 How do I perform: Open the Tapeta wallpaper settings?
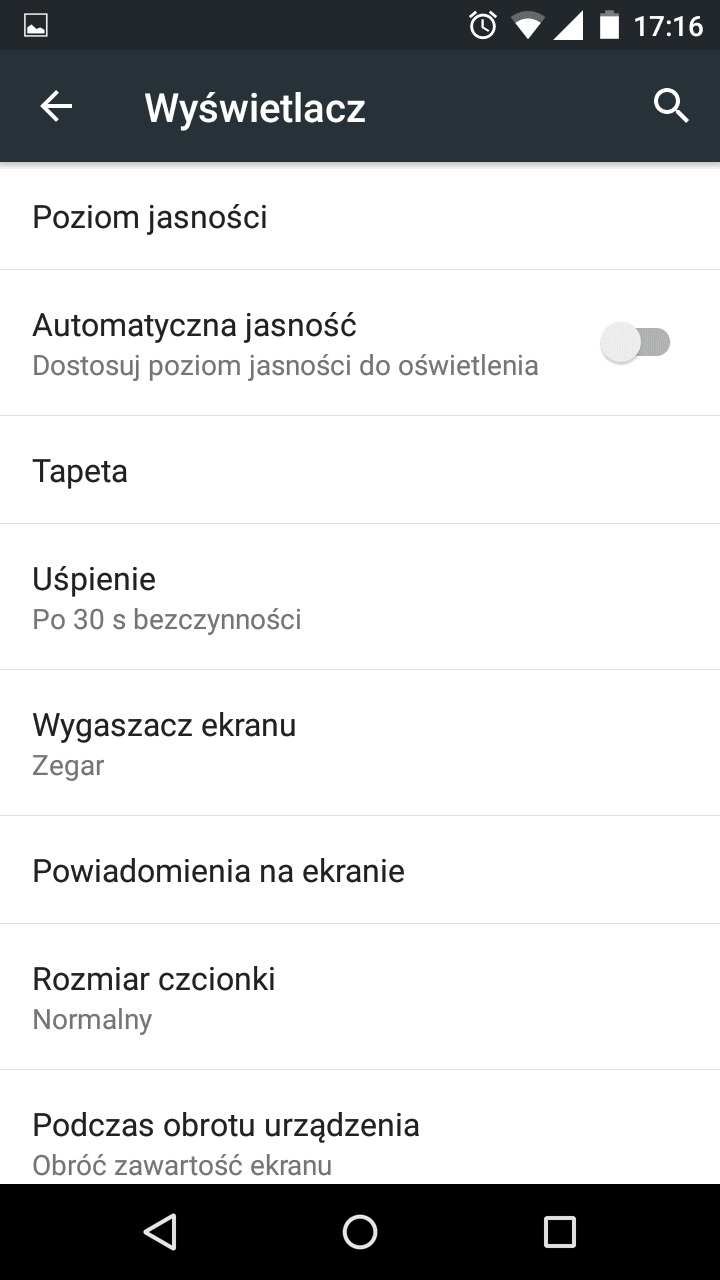(360, 470)
